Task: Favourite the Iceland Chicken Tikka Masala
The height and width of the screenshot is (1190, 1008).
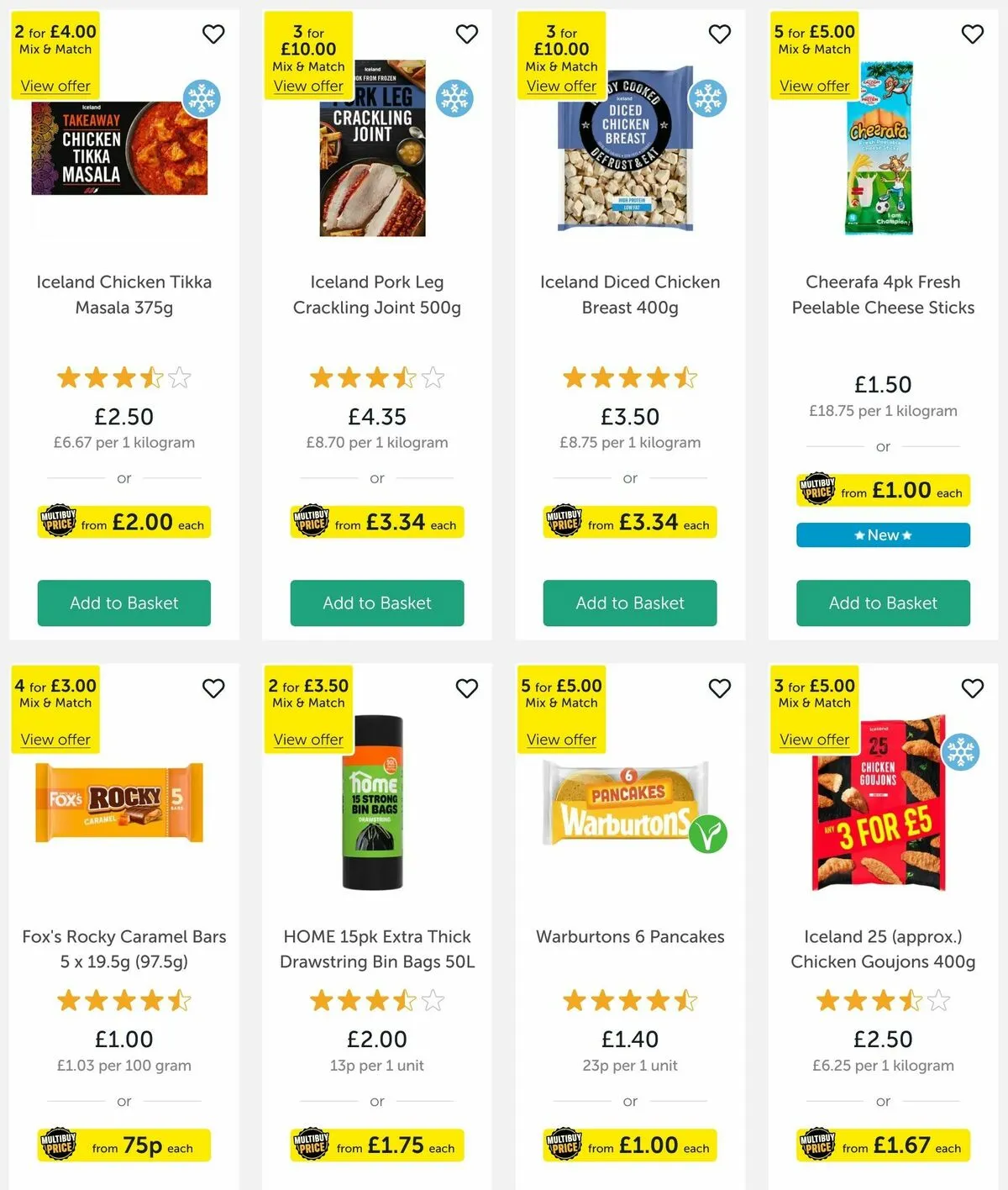Action: point(213,34)
